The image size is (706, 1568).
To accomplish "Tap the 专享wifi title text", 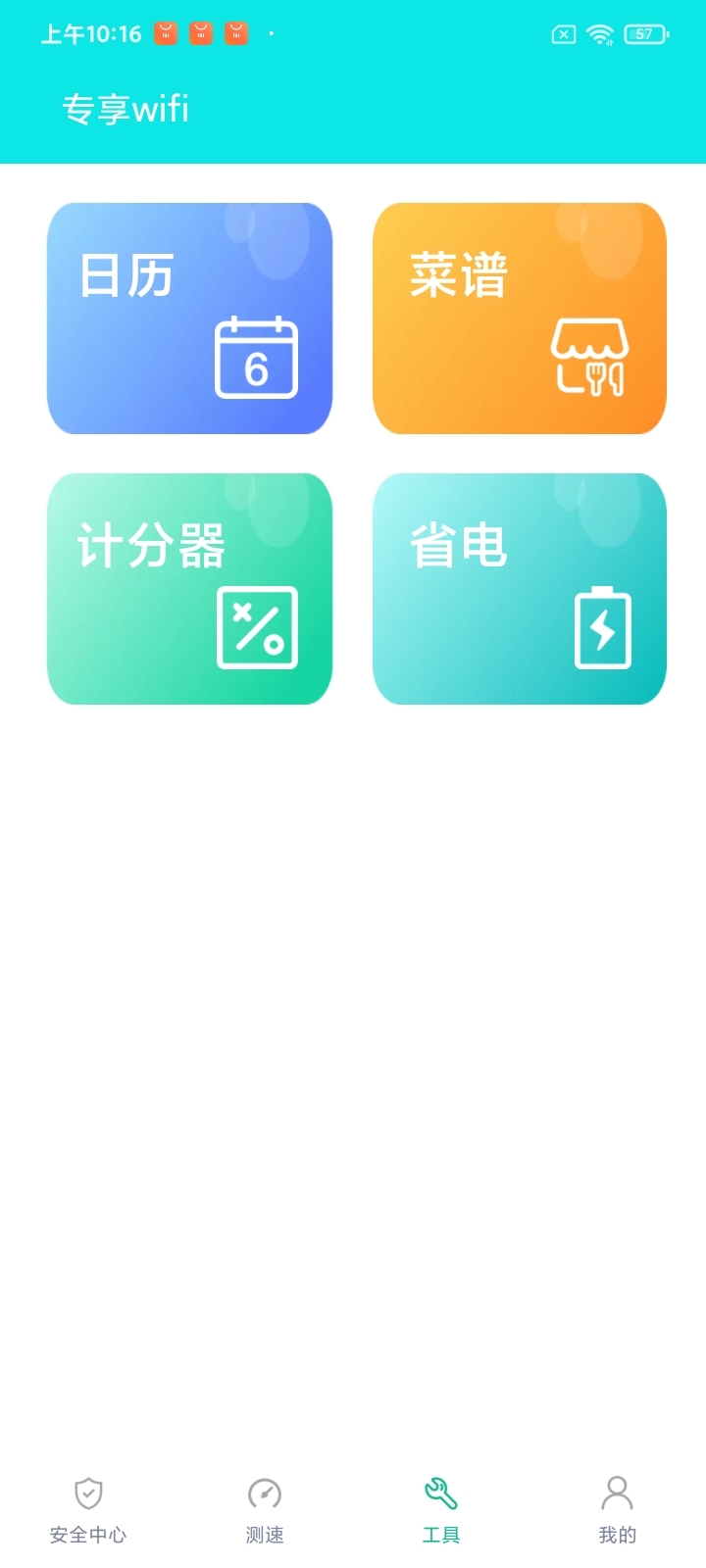I will 126,109.
